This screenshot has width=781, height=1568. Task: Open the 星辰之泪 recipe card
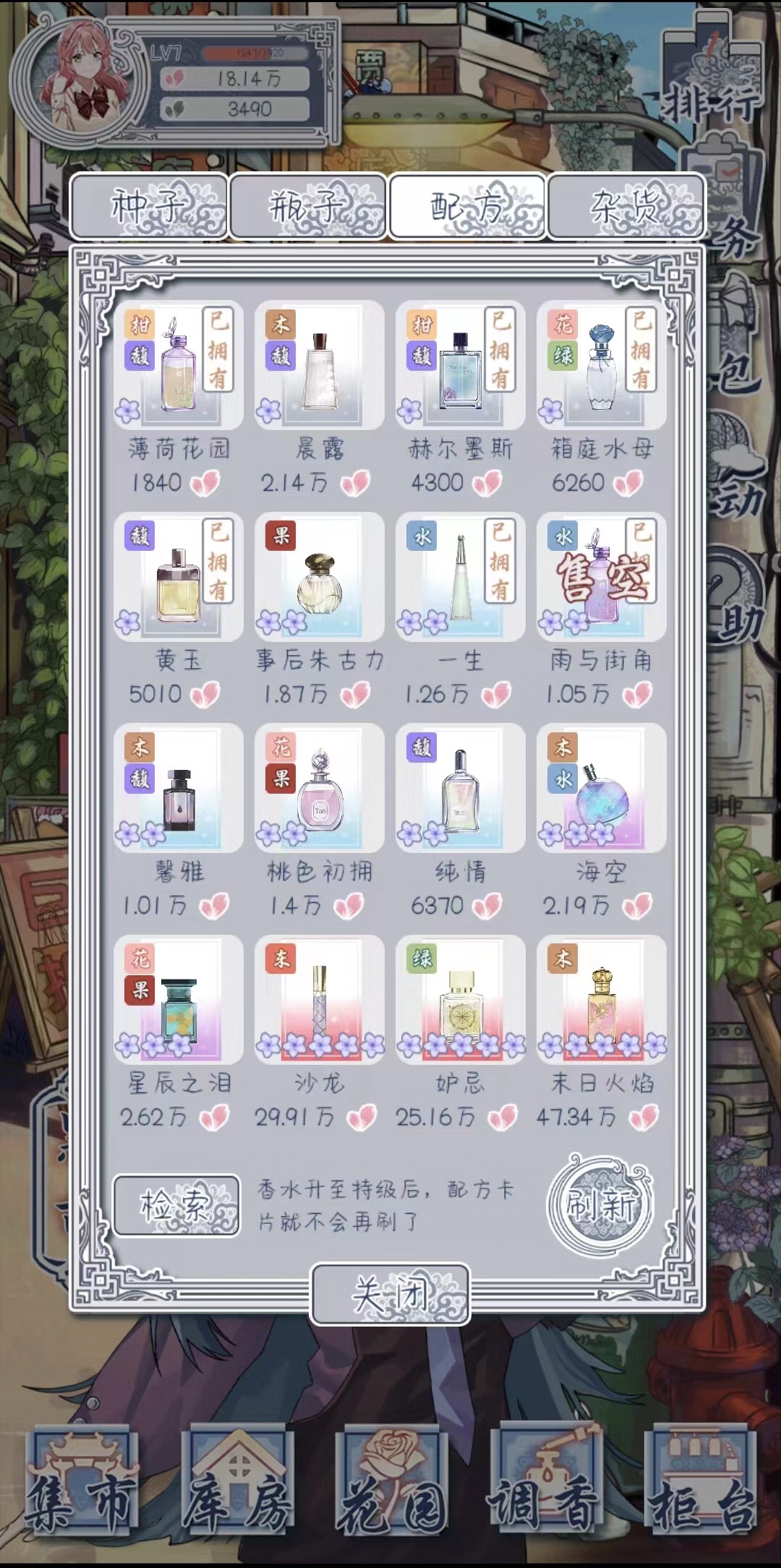pos(178,999)
